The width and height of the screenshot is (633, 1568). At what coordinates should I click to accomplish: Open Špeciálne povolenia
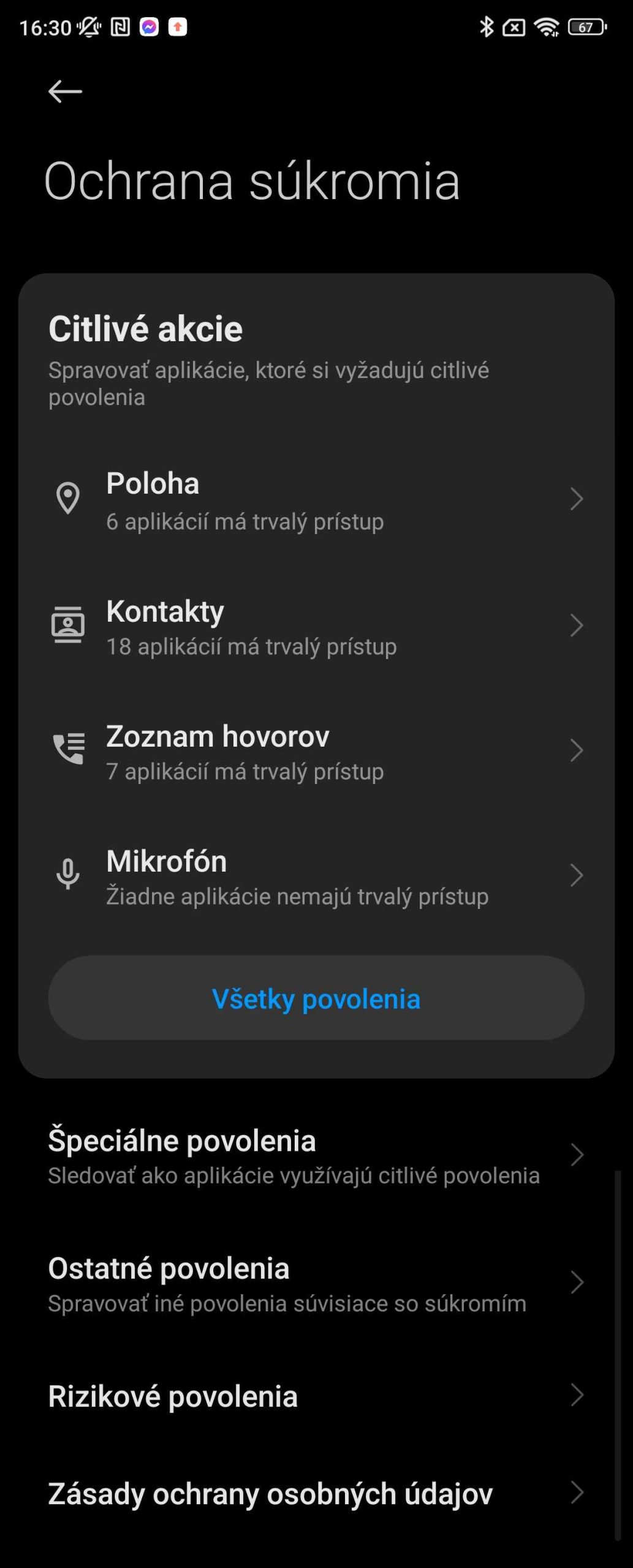[x=316, y=1156]
